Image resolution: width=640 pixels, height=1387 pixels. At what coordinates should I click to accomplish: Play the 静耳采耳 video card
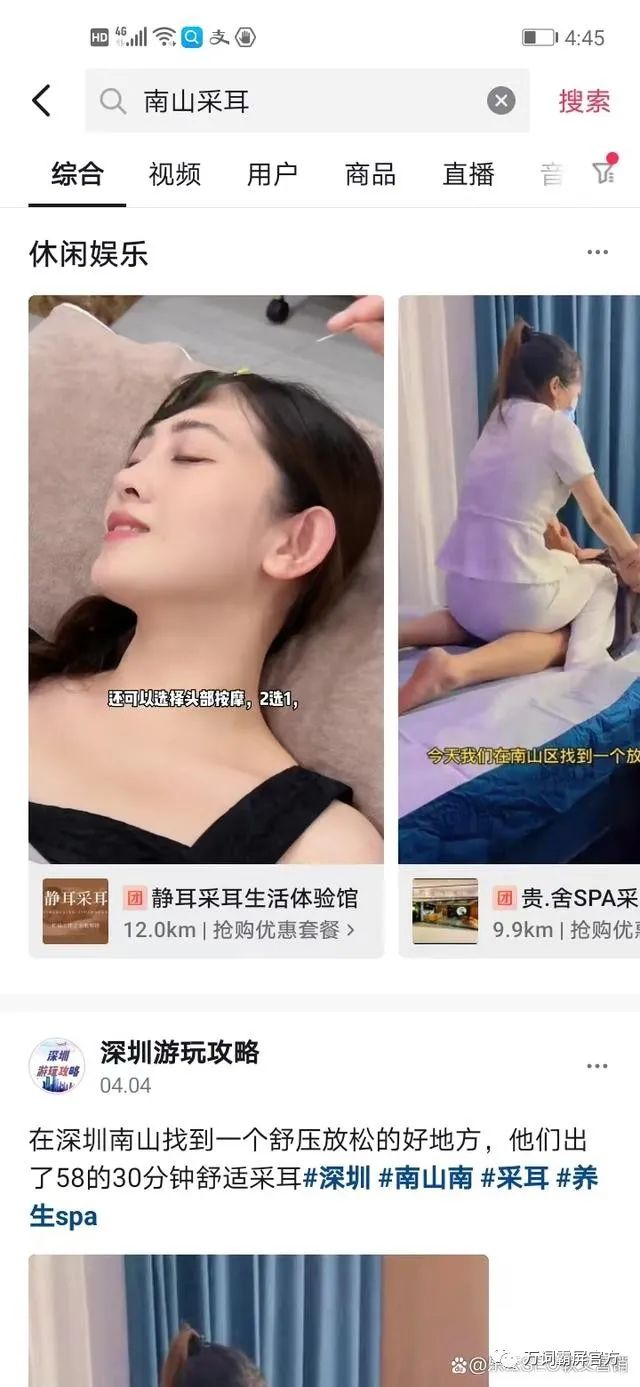tap(206, 578)
